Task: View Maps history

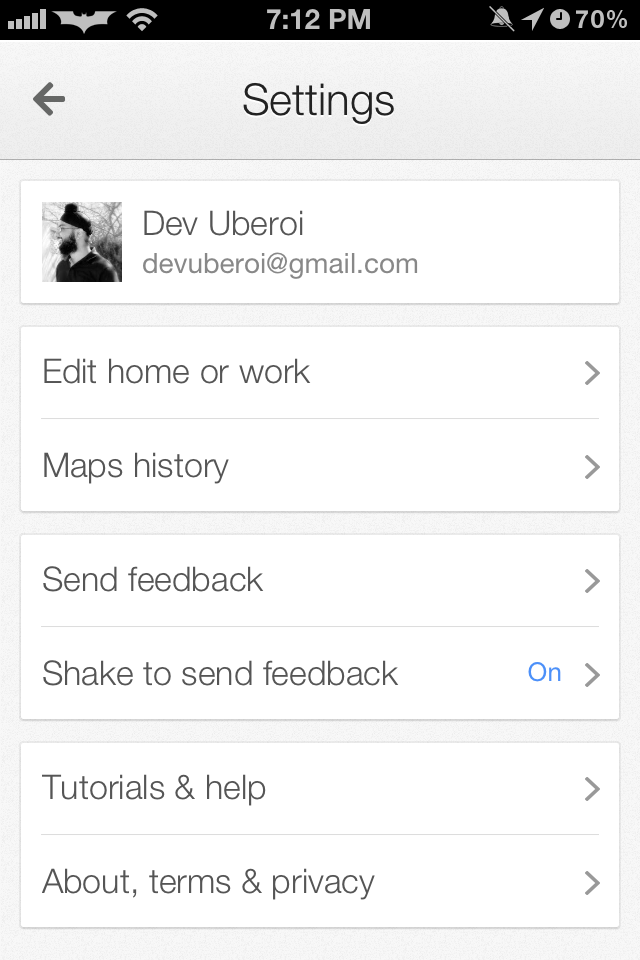Action: (x=320, y=466)
